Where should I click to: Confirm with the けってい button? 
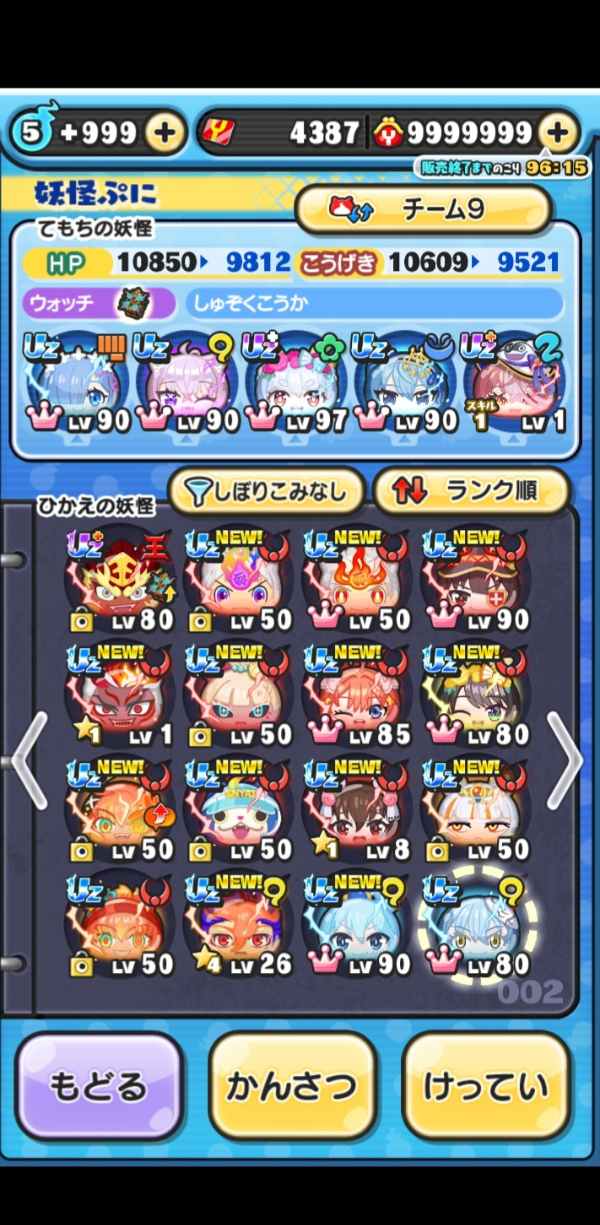click(x=485, y=1087)
